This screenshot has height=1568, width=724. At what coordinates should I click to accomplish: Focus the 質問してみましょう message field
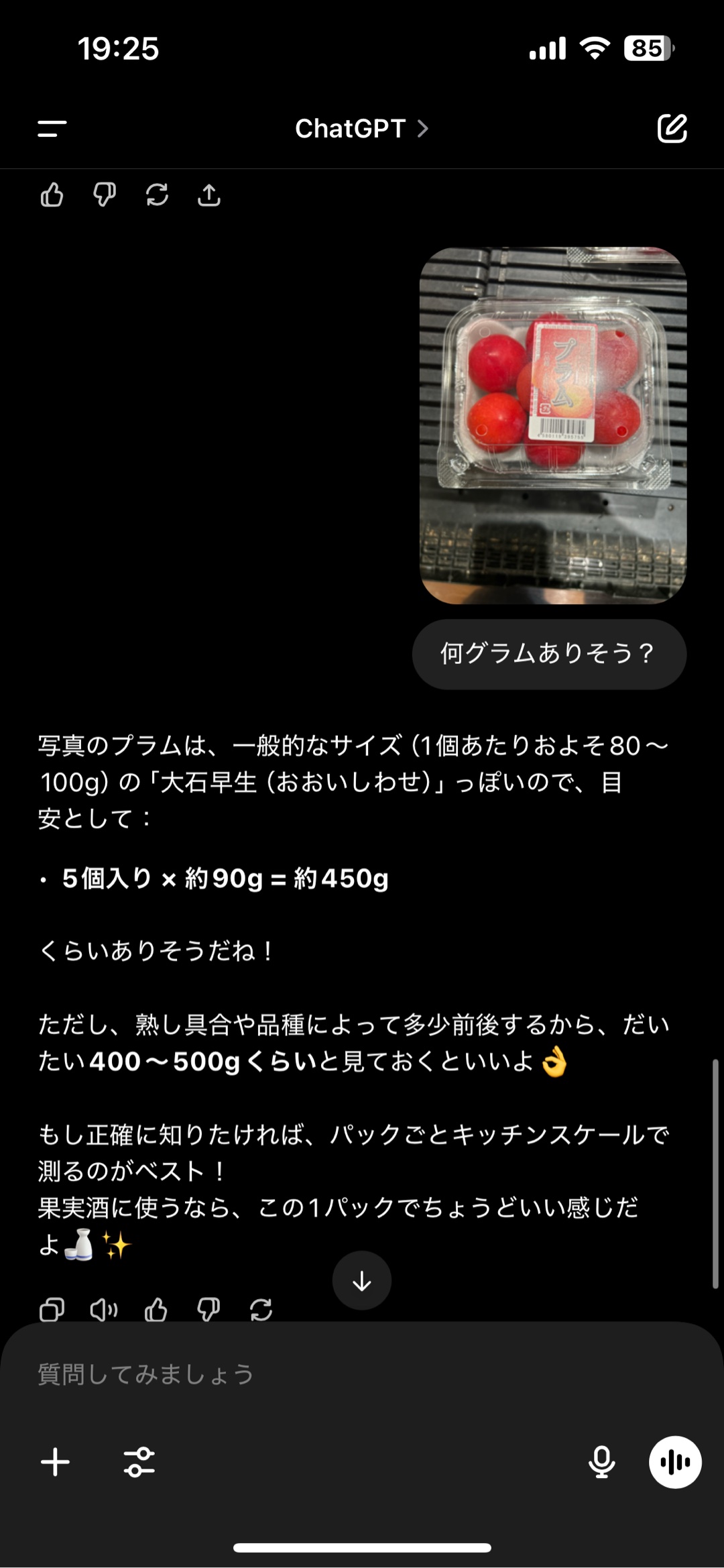[335, 1374]
